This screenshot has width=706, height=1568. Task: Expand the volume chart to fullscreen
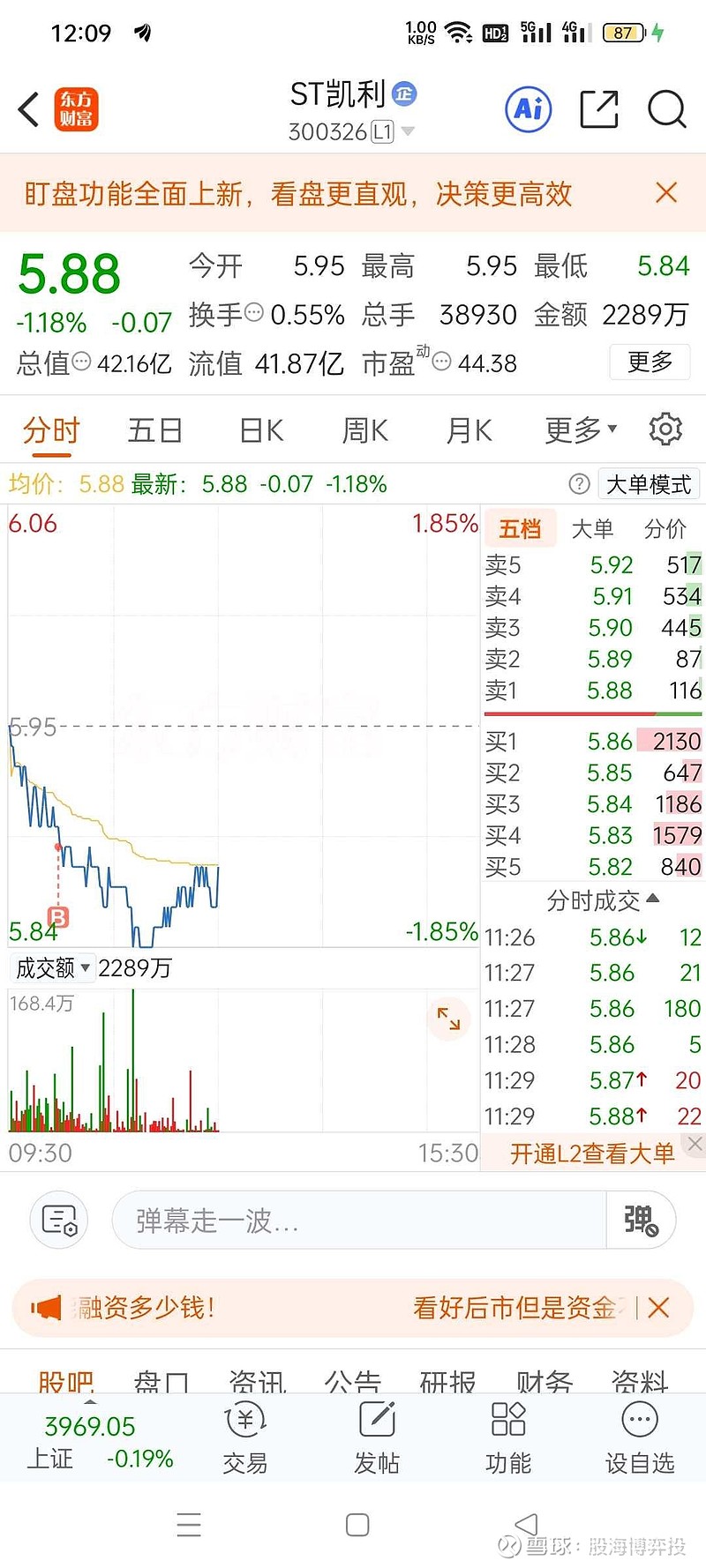coord(449,1019)
